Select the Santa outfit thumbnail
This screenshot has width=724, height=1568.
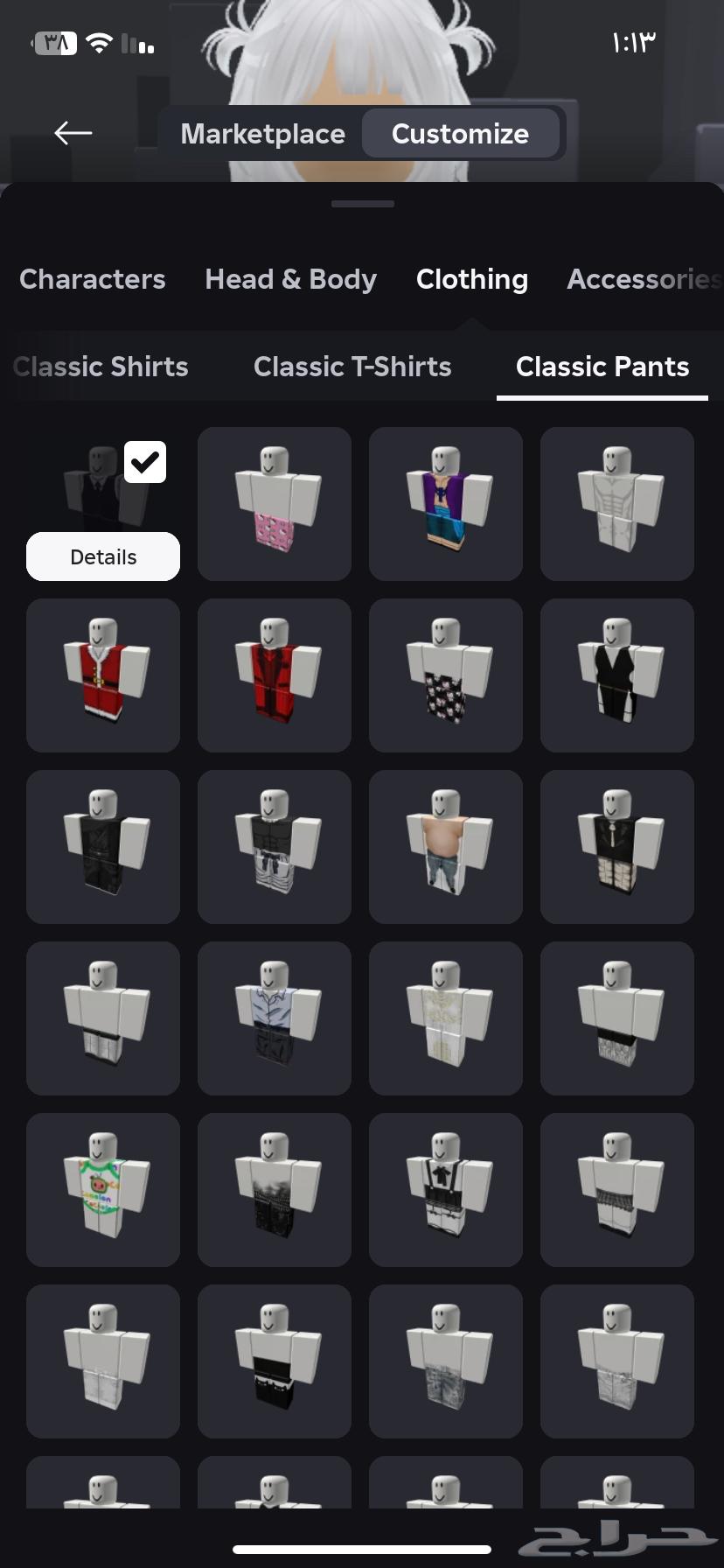102,675
